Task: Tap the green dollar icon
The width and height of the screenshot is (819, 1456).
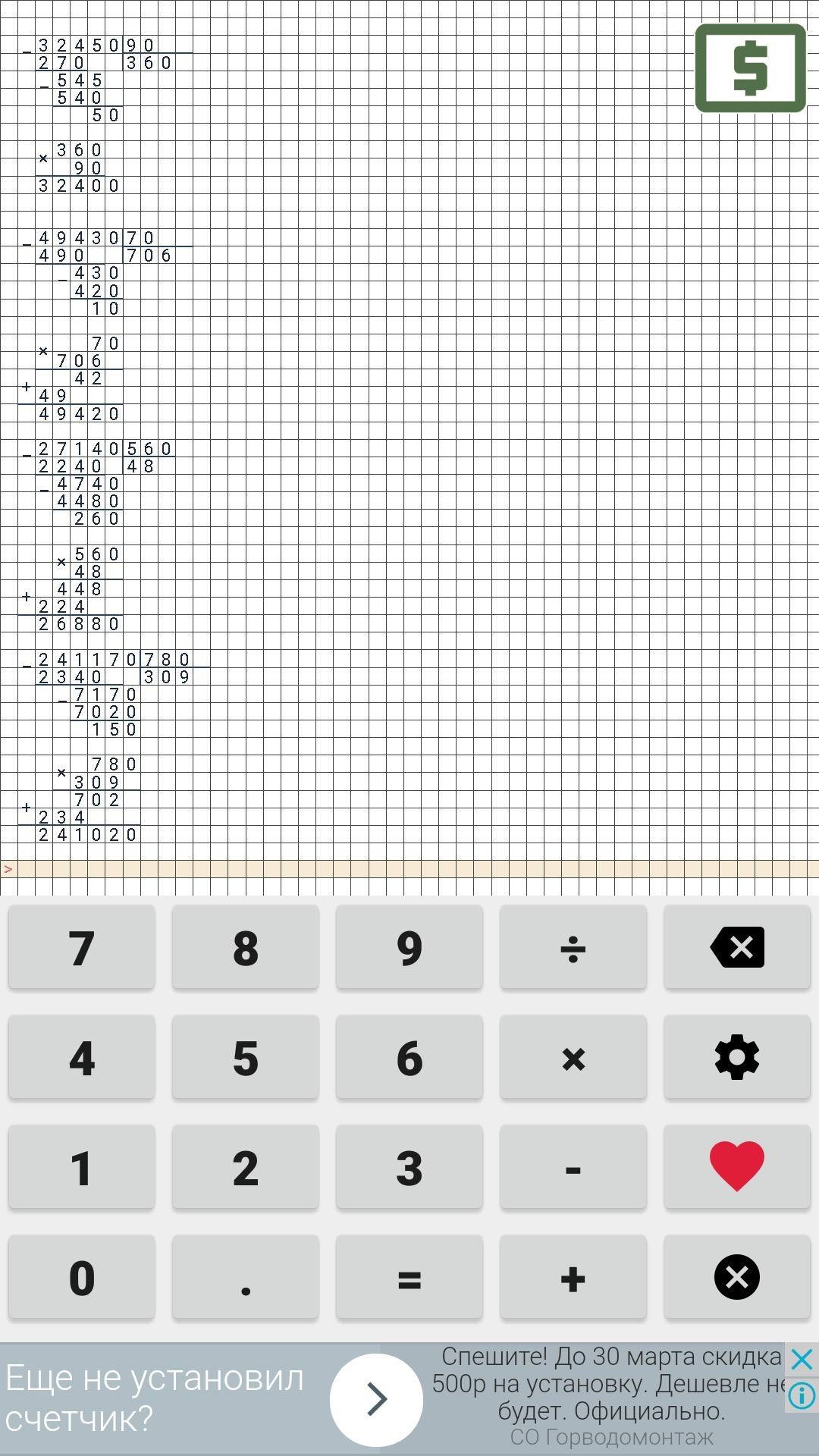Action: [750, 68]
